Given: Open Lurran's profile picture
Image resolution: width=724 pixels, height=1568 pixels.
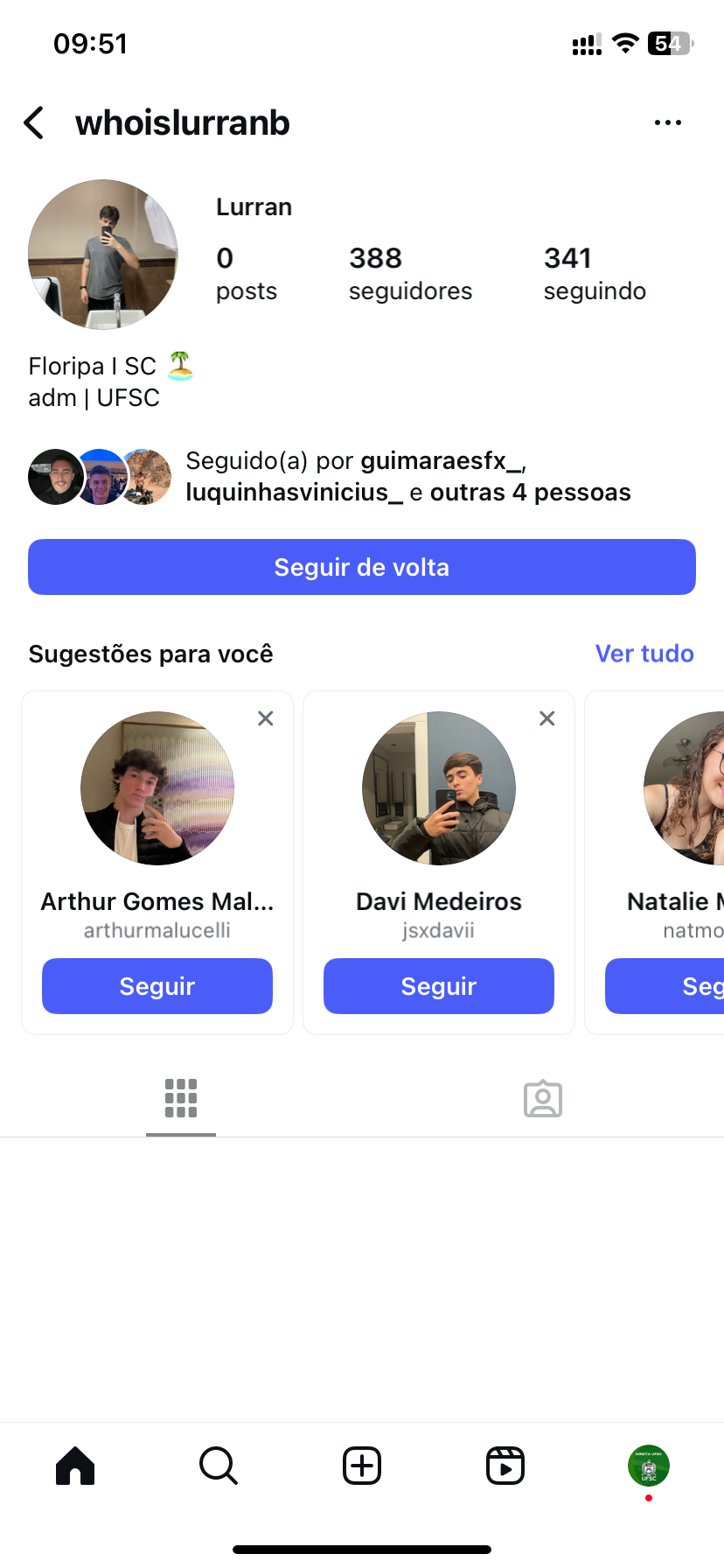Looking at the screenshot, I should (103, 255).
